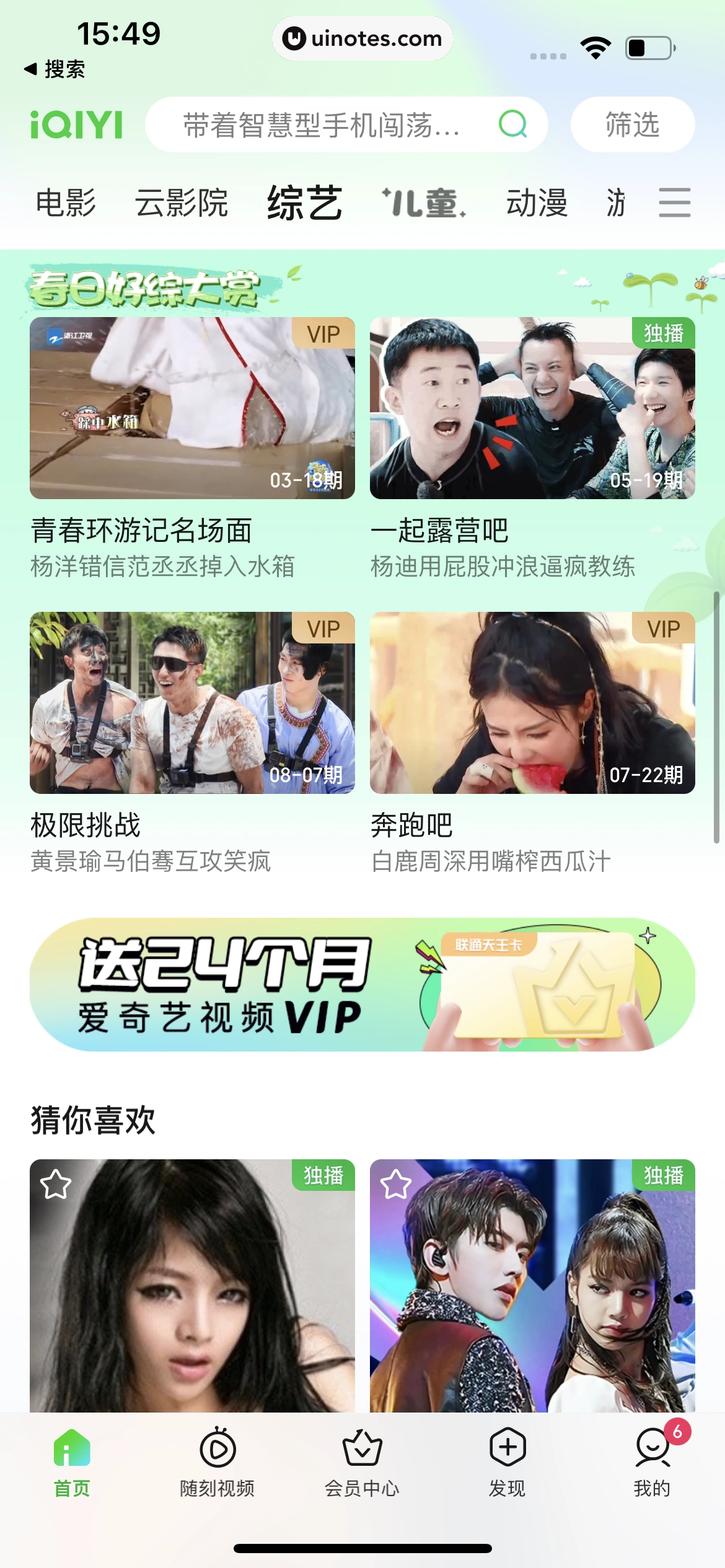
Task: Click the 筛选 filter button
Action: tap(632, 124)
